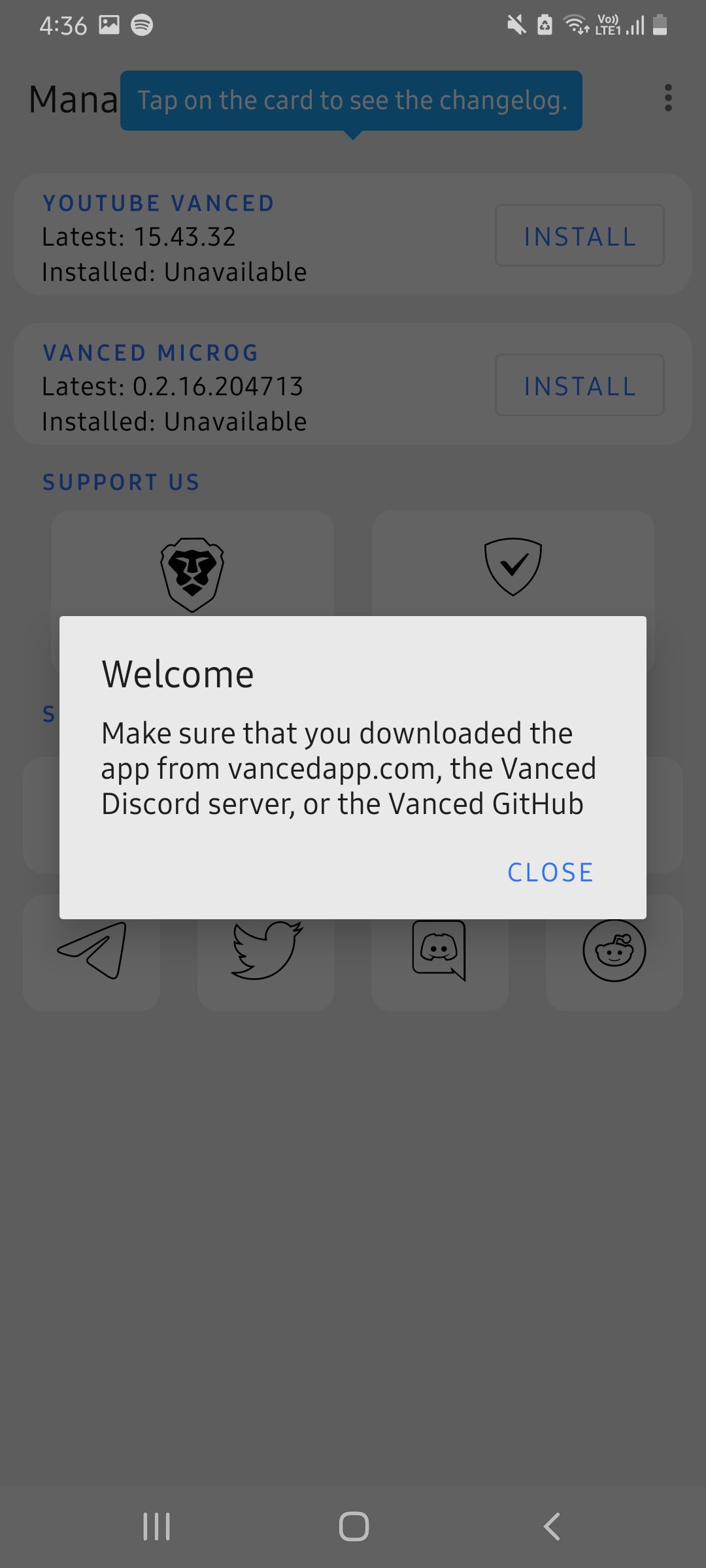Install YouTube Vanced
The image size is (706, 1568).
point(580,236)
